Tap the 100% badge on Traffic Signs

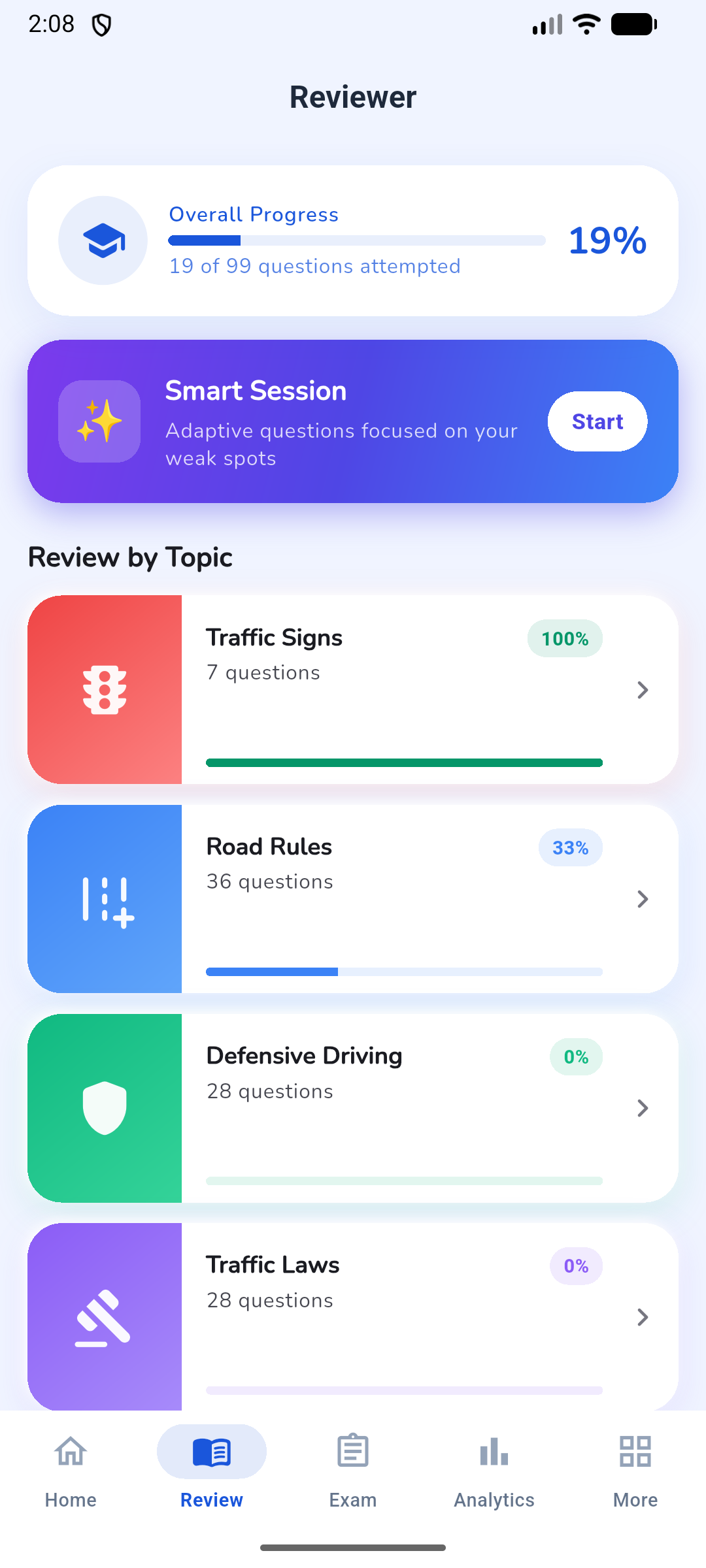coord(564,638)
